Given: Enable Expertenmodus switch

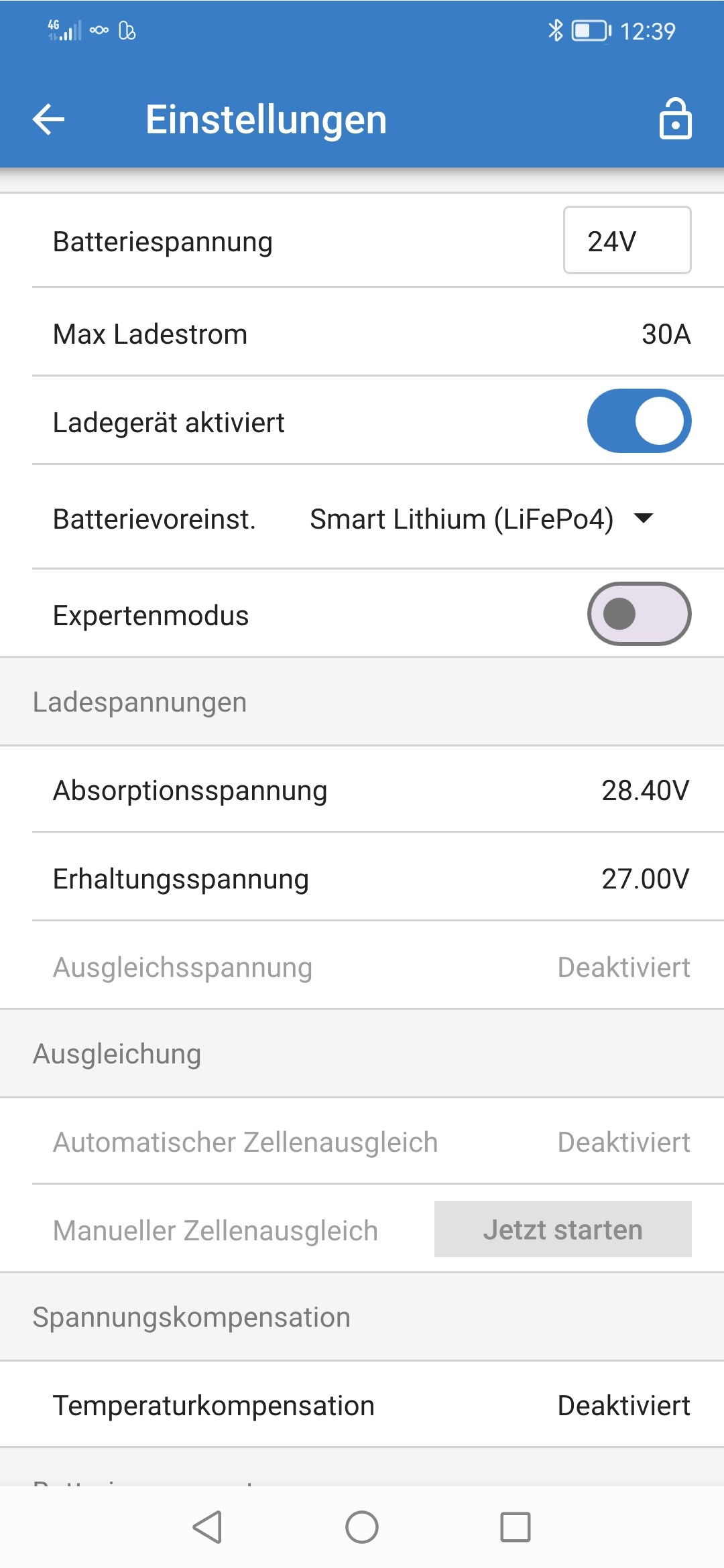Looking at the screenshot, I should click(x=639, y=614).
